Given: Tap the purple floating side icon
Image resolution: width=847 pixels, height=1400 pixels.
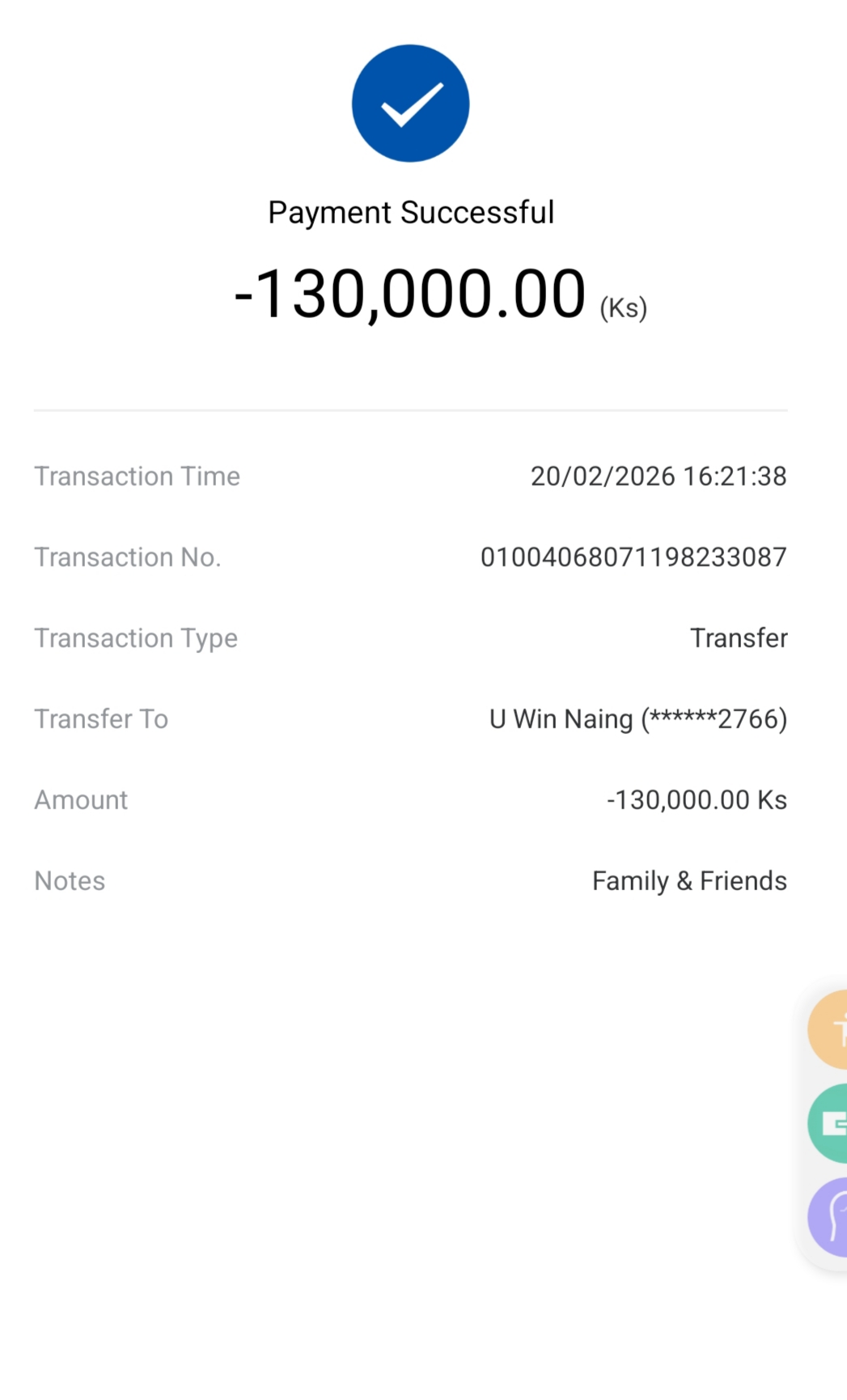Looking at the screenshot, I should tap(829, 1217).
